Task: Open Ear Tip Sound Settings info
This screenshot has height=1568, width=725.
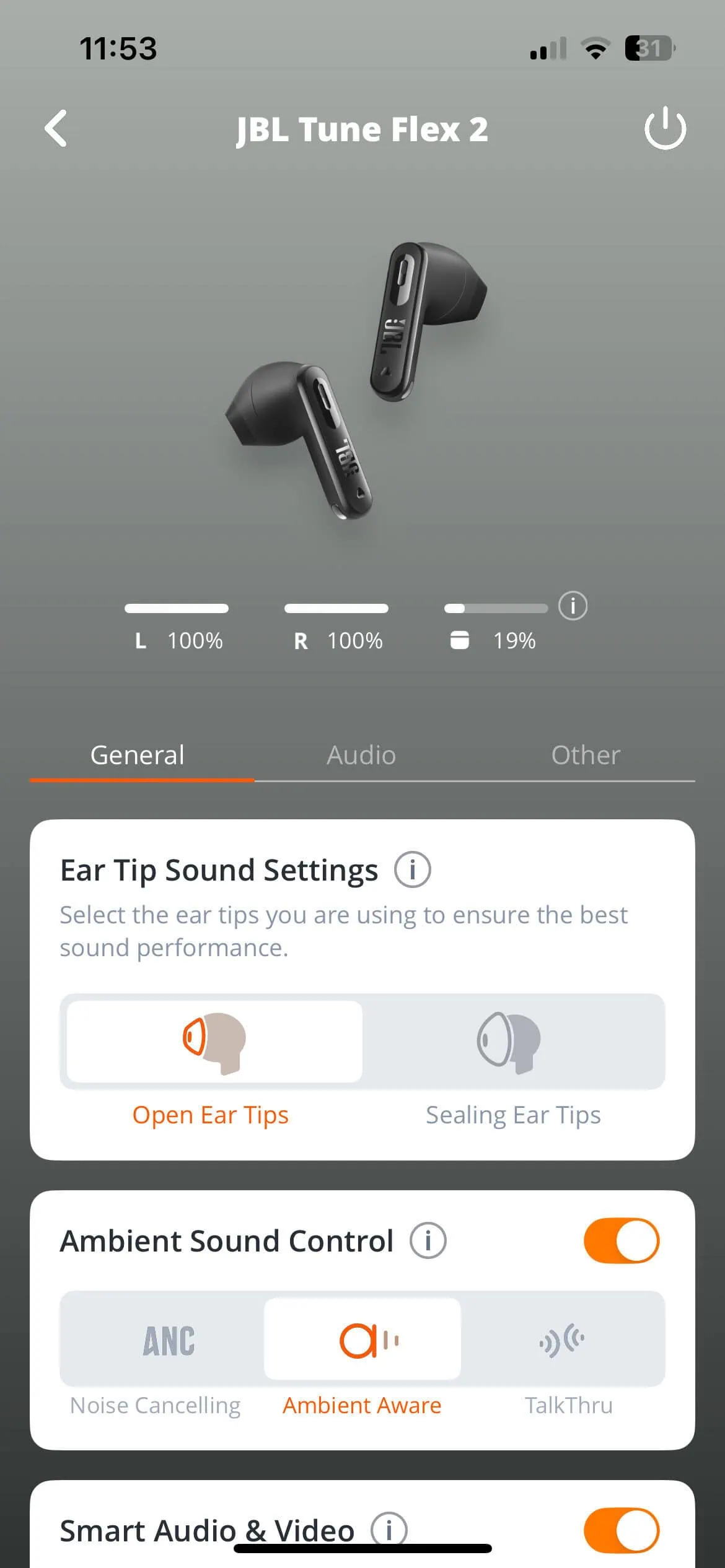Action: tap(413, 870)
